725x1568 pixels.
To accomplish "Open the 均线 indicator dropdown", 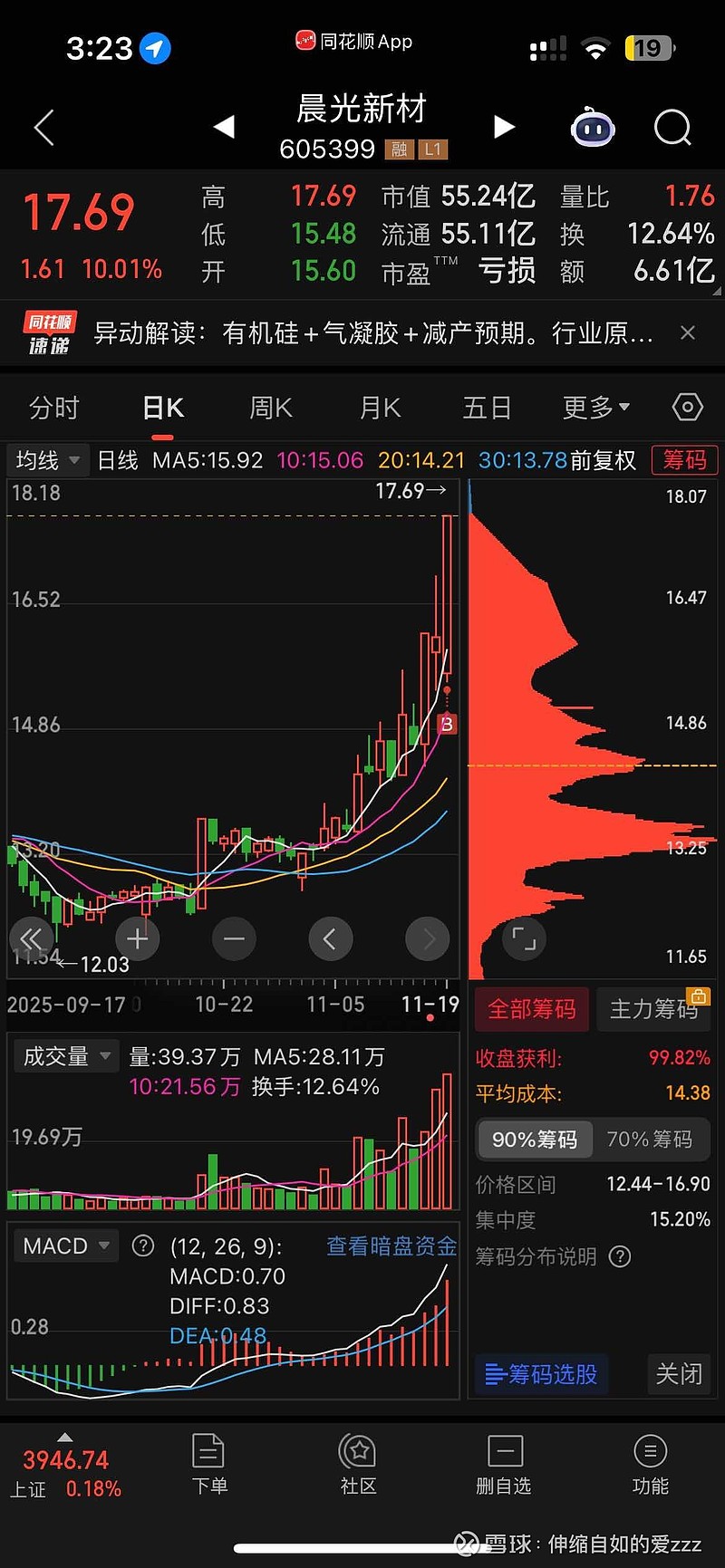I will tap(48, 460).
